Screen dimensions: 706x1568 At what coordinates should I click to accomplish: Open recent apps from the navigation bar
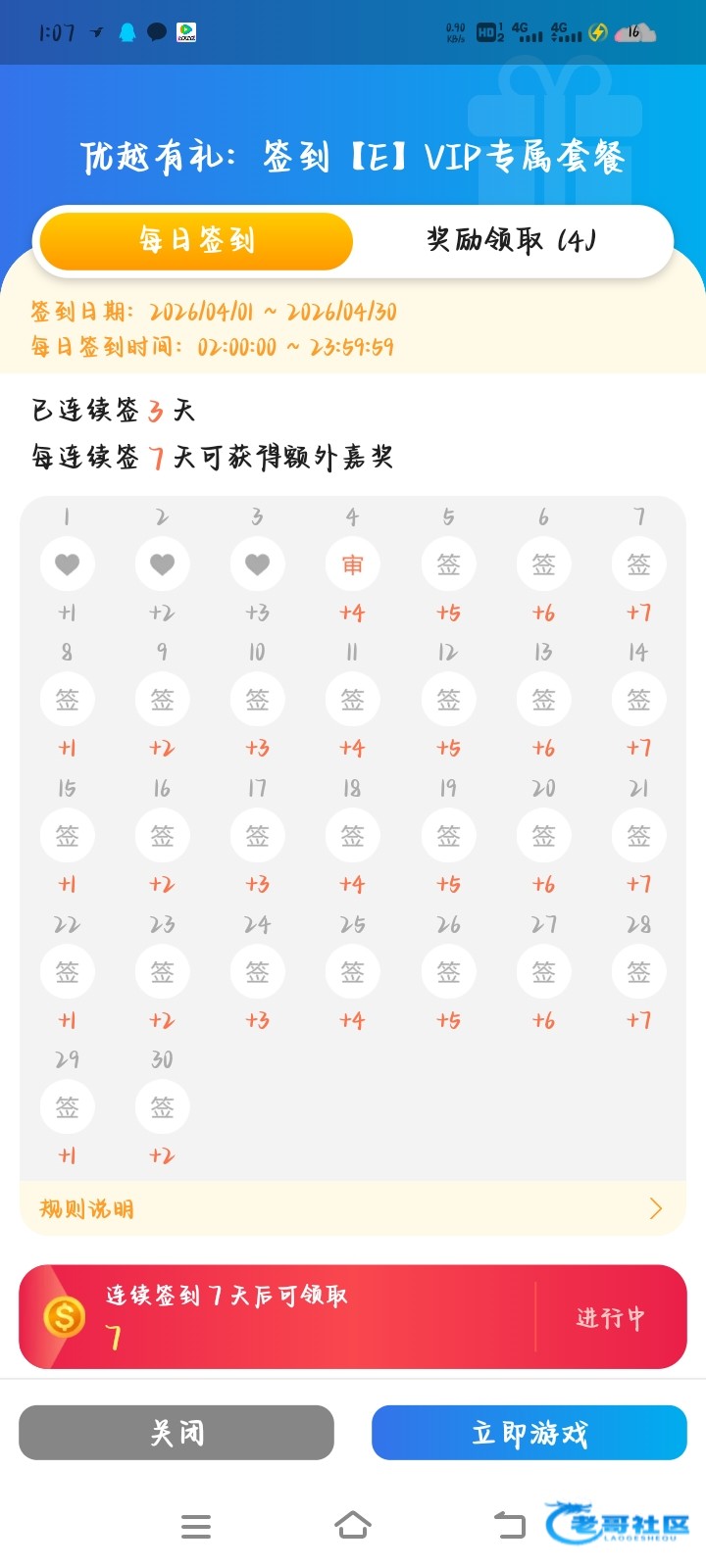[x=196, y=1526]
